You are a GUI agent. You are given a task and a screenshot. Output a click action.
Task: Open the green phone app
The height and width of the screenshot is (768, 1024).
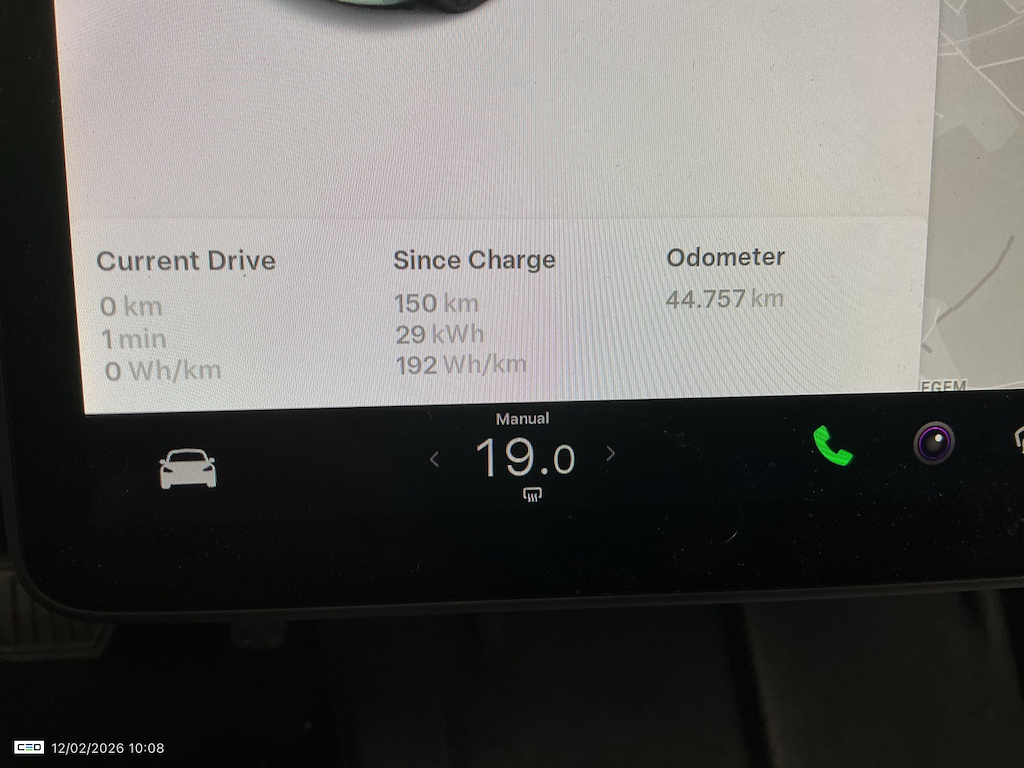click(832, 446)
